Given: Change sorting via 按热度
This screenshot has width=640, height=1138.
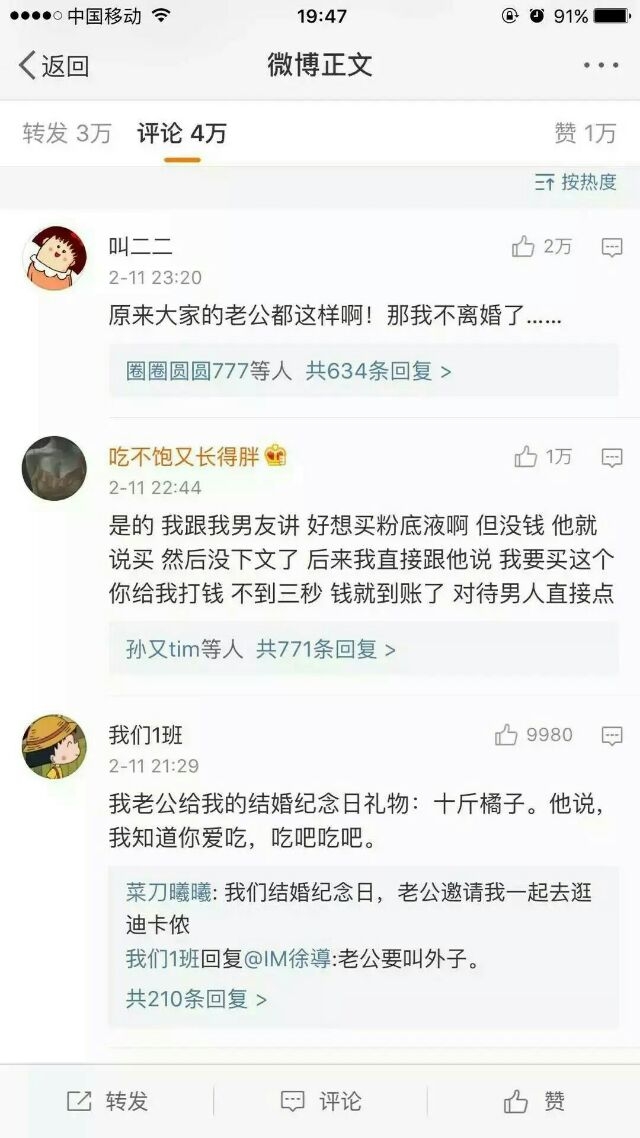Looking at the screenshot, I should (x=576, y=181).
